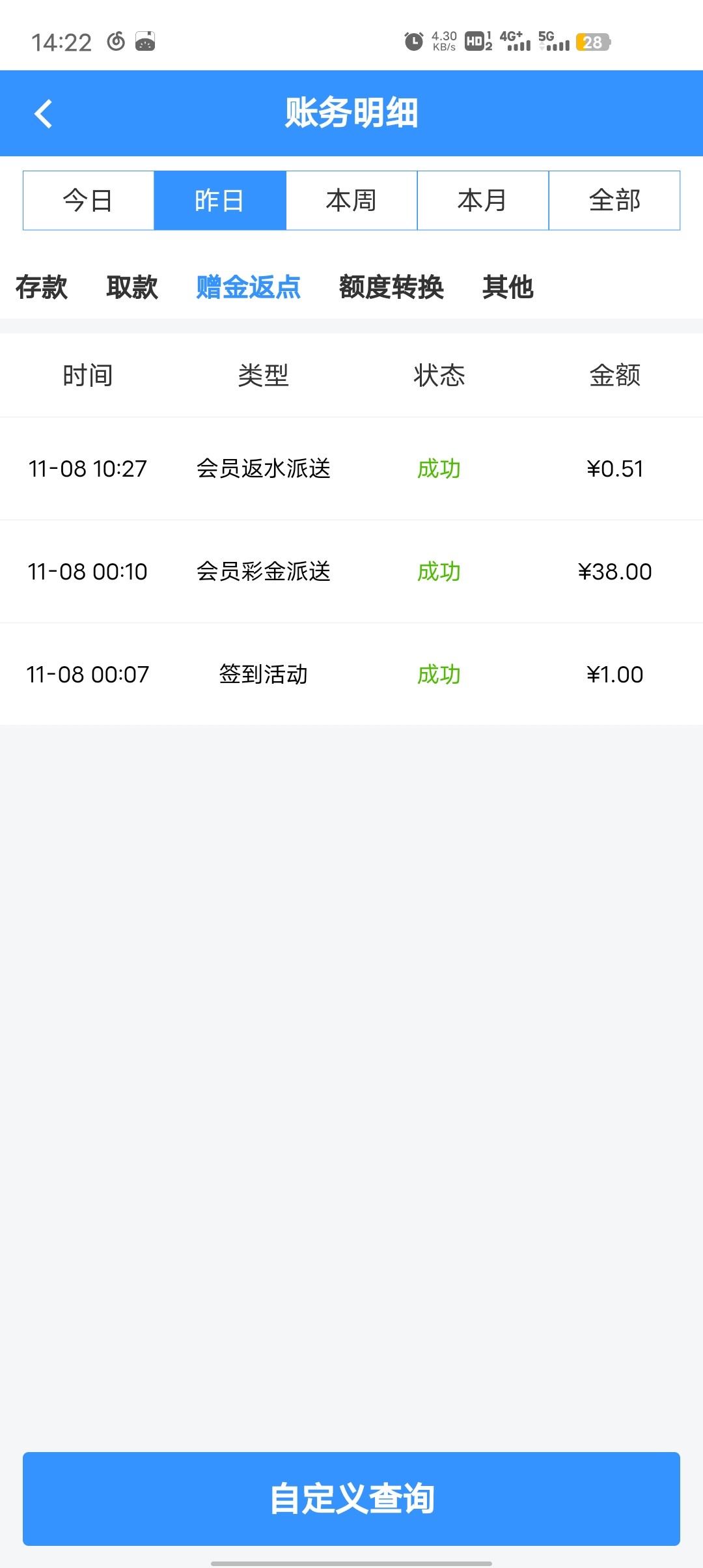Viewport: 703px width, 1568px height.
Task: Show records for 本周
Action: (351, 201)
